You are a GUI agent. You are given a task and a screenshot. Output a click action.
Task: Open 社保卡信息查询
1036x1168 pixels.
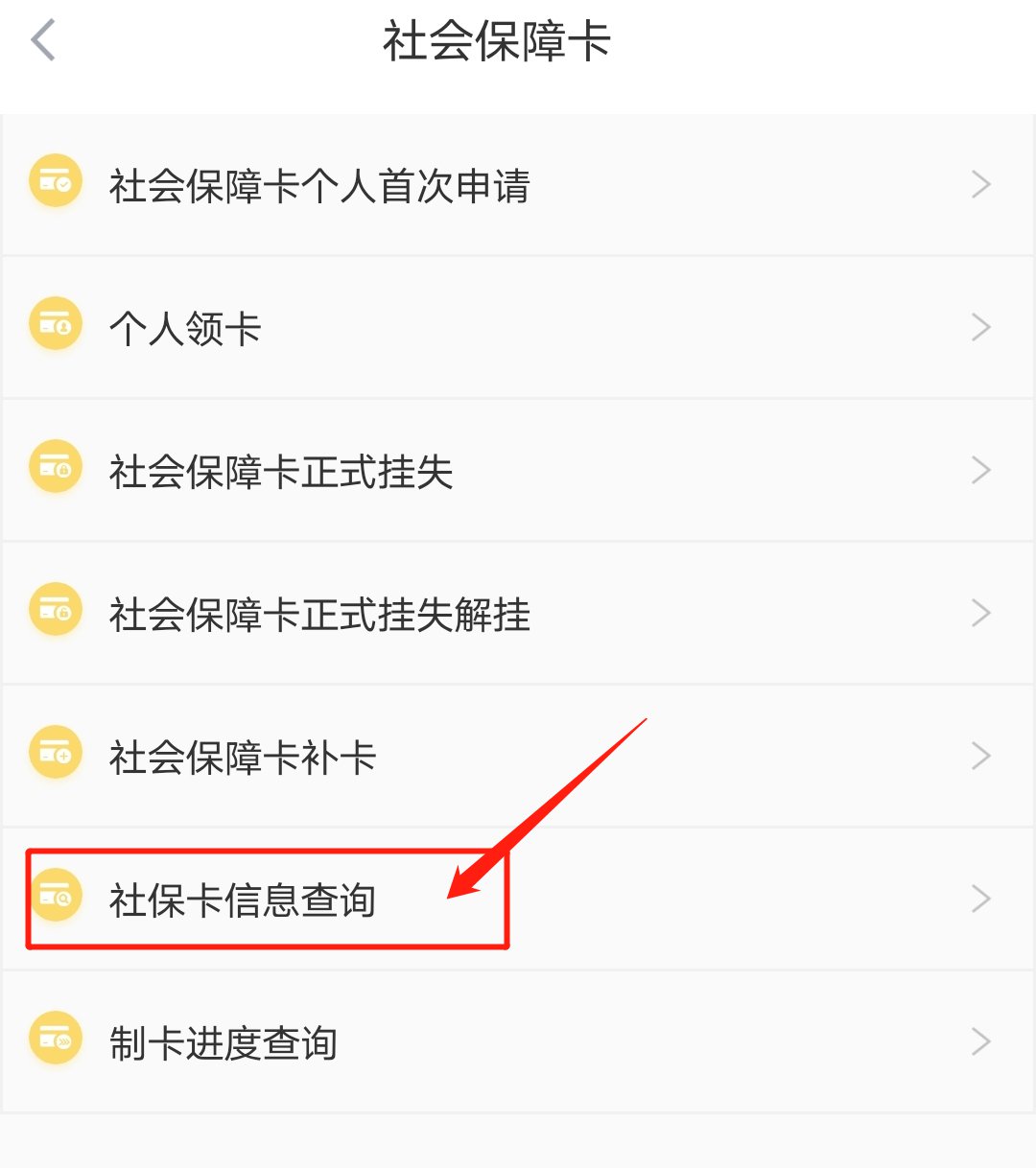(x=243, y=900)
